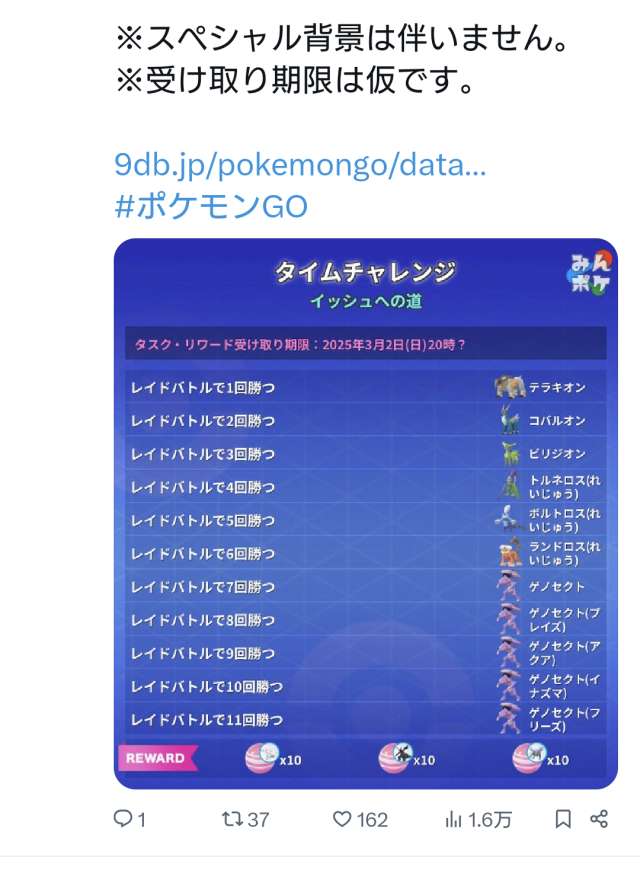Screen dimensions: 640x873
Task: Reply to this post
Action: pos(130,819)
